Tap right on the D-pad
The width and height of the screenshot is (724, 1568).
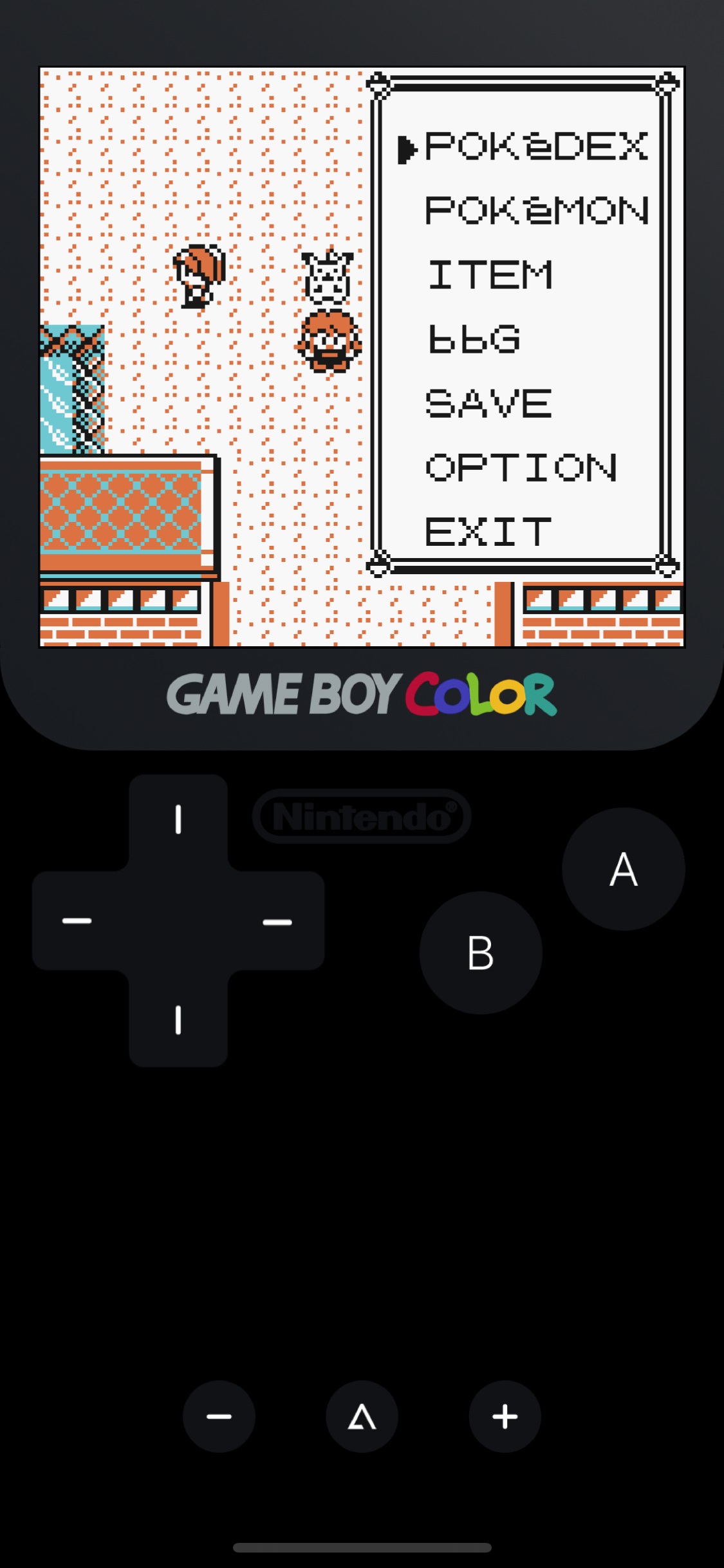[277, 920]
